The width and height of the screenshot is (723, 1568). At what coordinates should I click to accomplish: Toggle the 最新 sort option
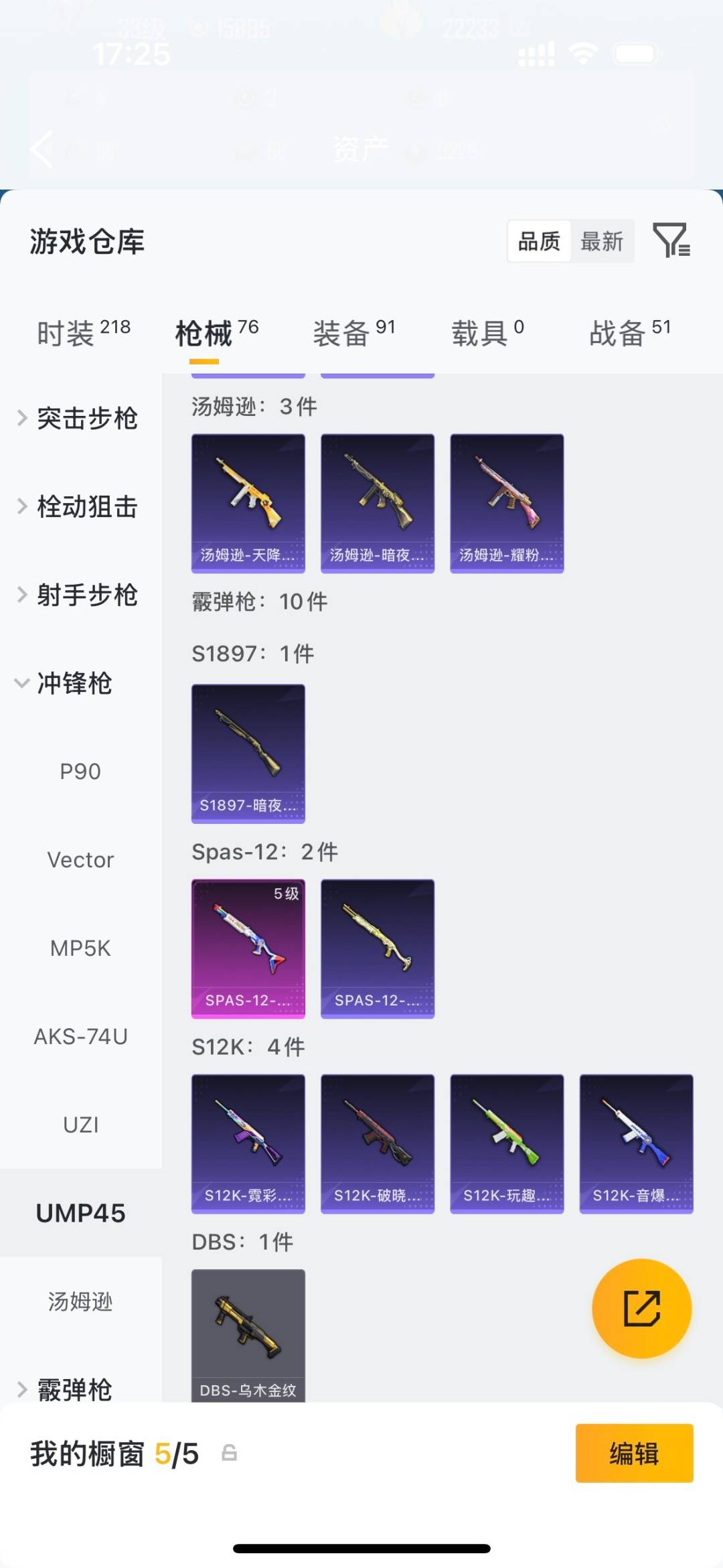[x=602, y=242]
